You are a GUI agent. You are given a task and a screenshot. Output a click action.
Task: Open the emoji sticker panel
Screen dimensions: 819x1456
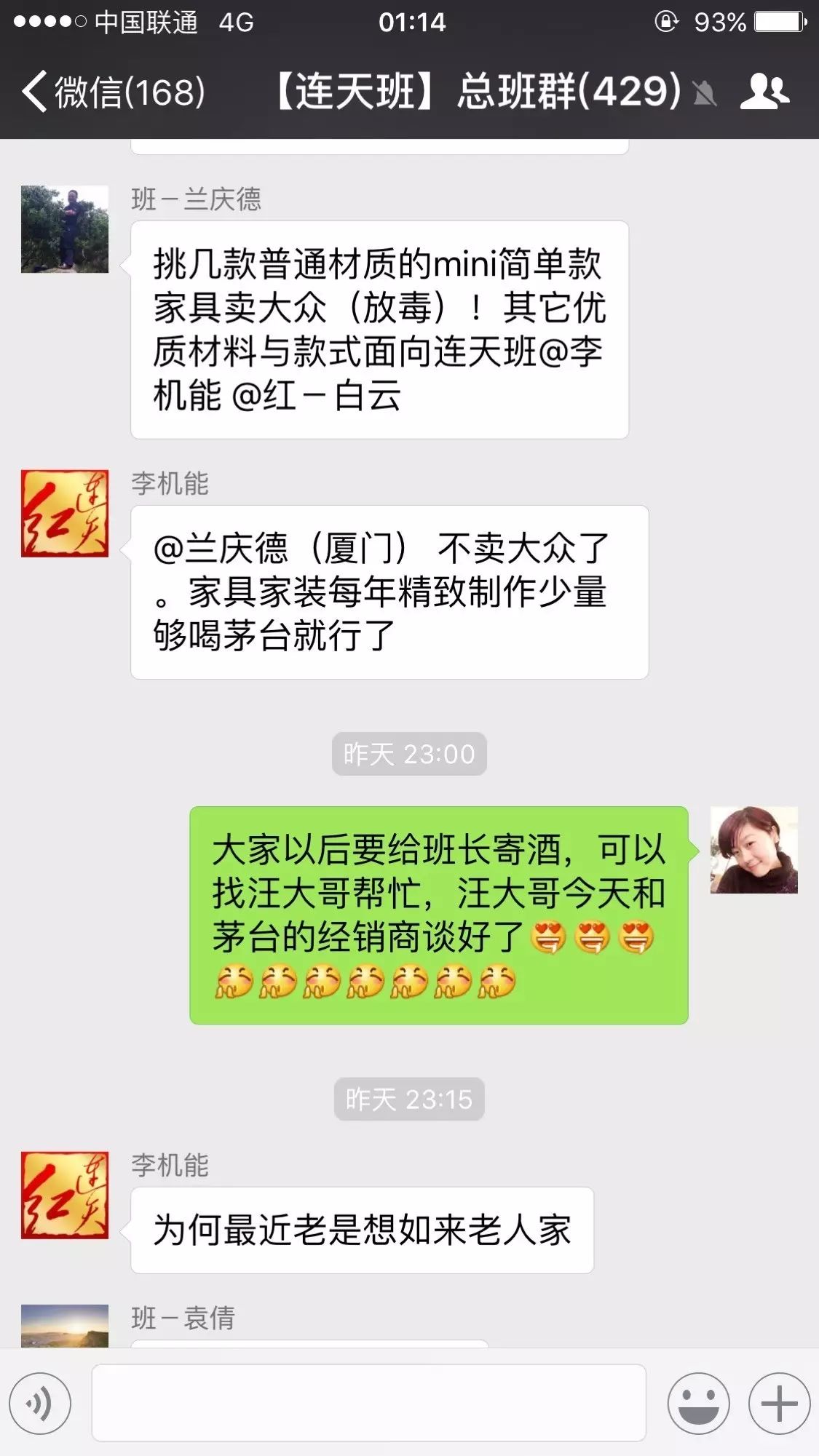coord(698,1404)
